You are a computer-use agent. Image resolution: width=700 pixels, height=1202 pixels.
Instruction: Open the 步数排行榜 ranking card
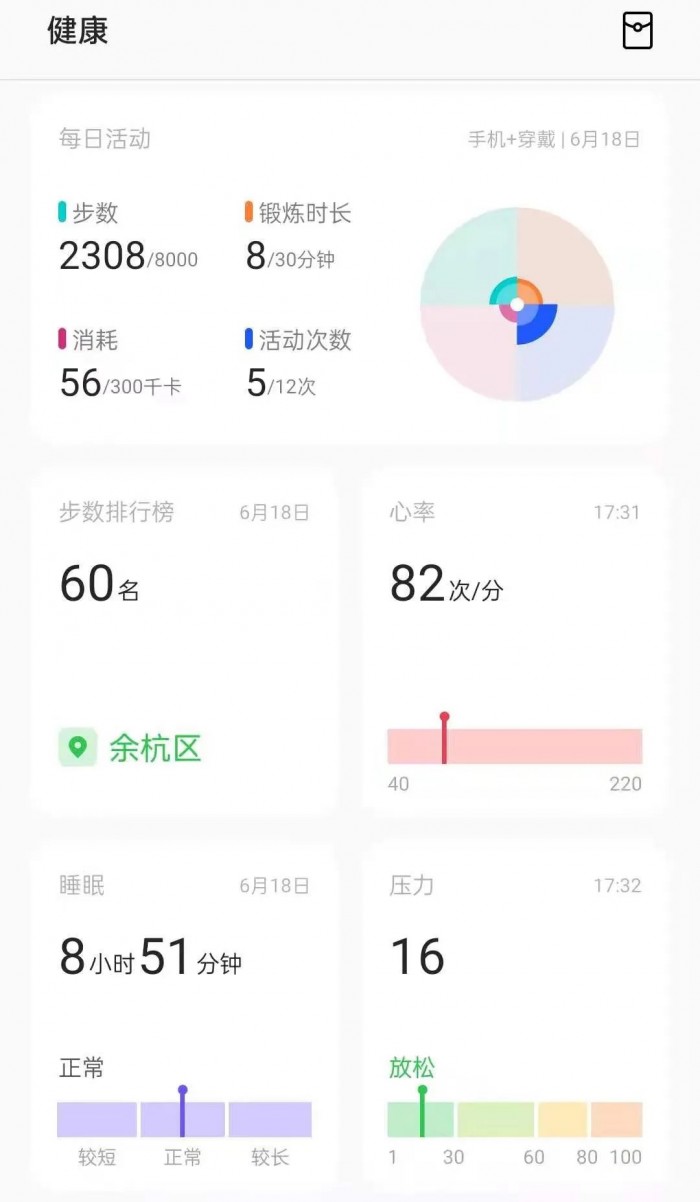184,640
